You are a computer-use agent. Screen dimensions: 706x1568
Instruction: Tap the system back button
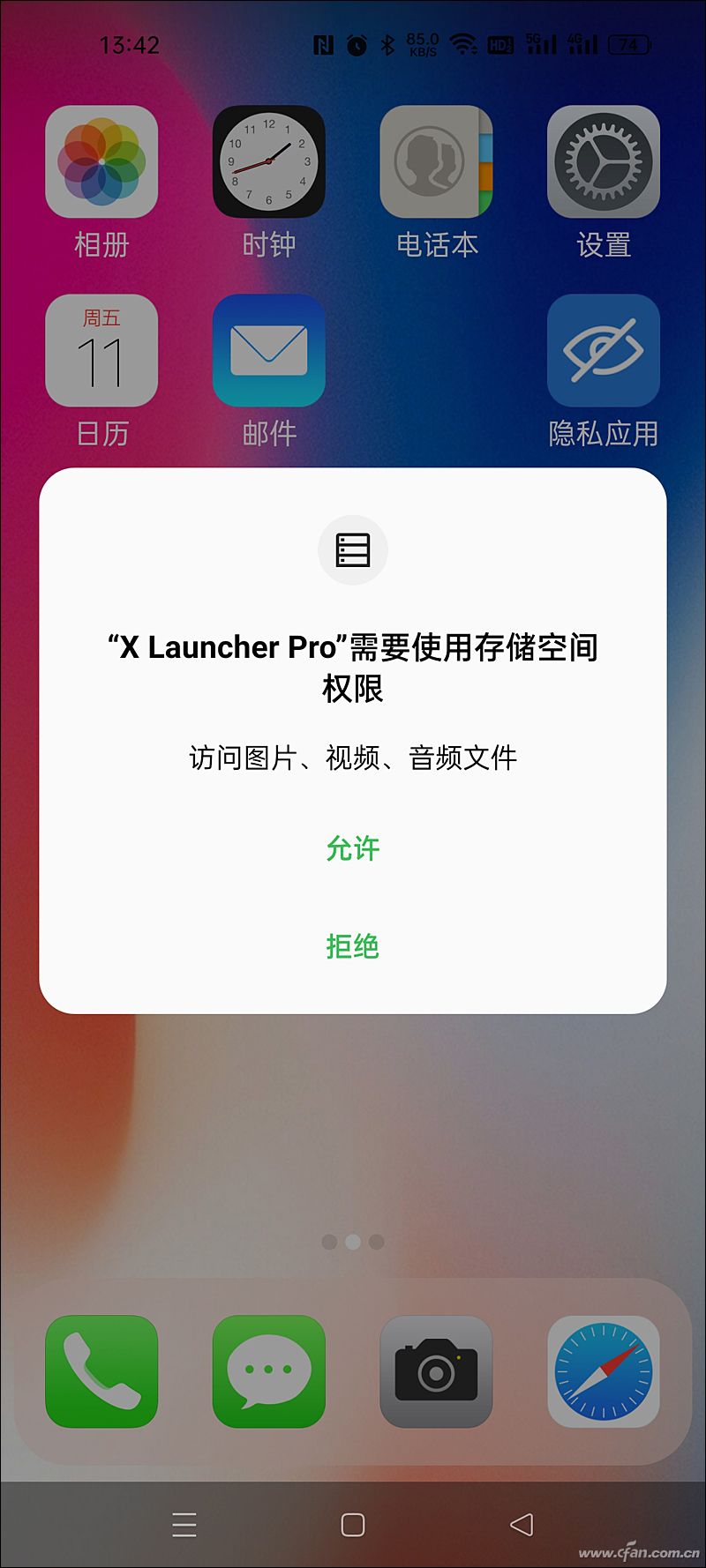[522, 1525]
